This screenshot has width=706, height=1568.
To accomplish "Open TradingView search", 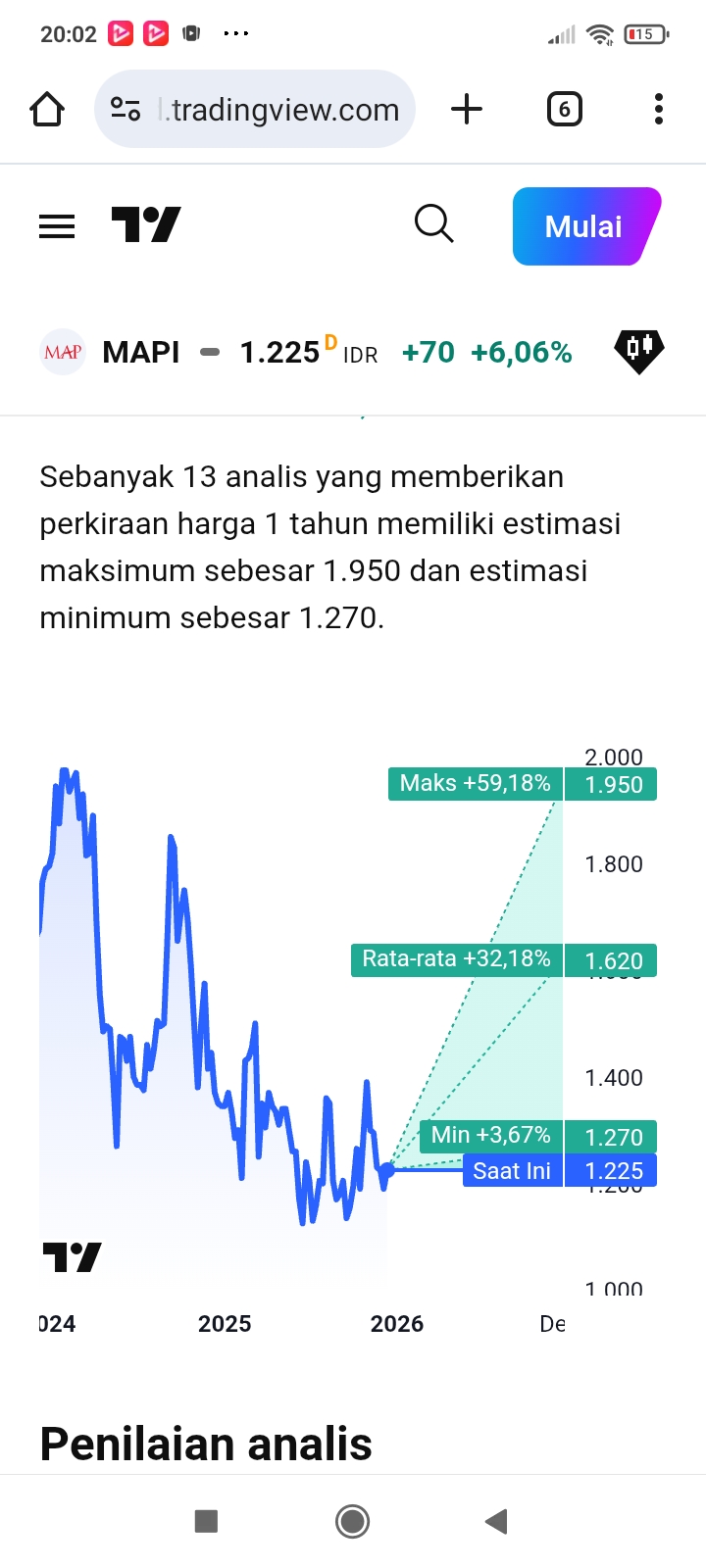I will 433,224.
